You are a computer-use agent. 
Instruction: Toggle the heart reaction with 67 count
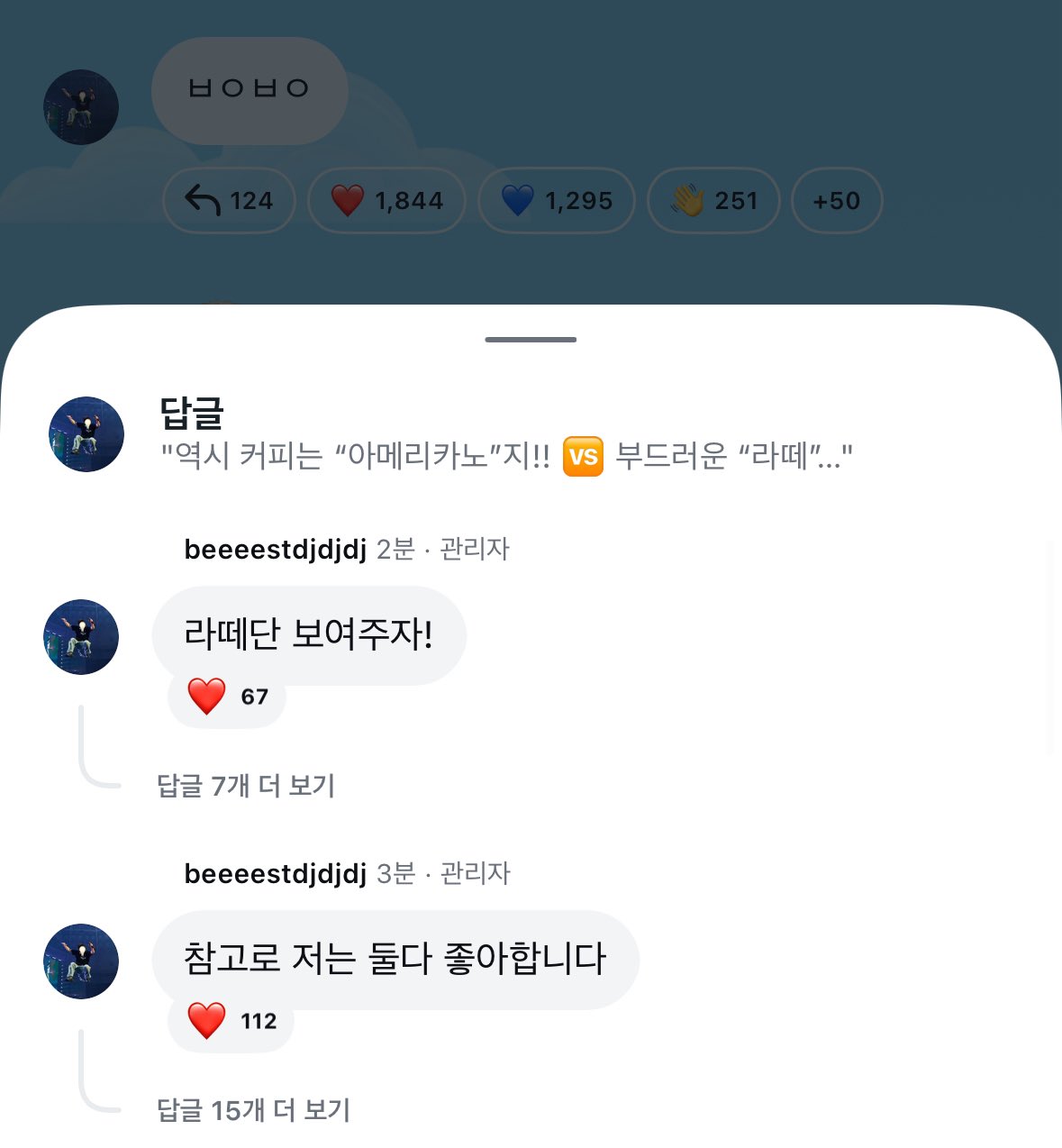[x=225, y=696]
